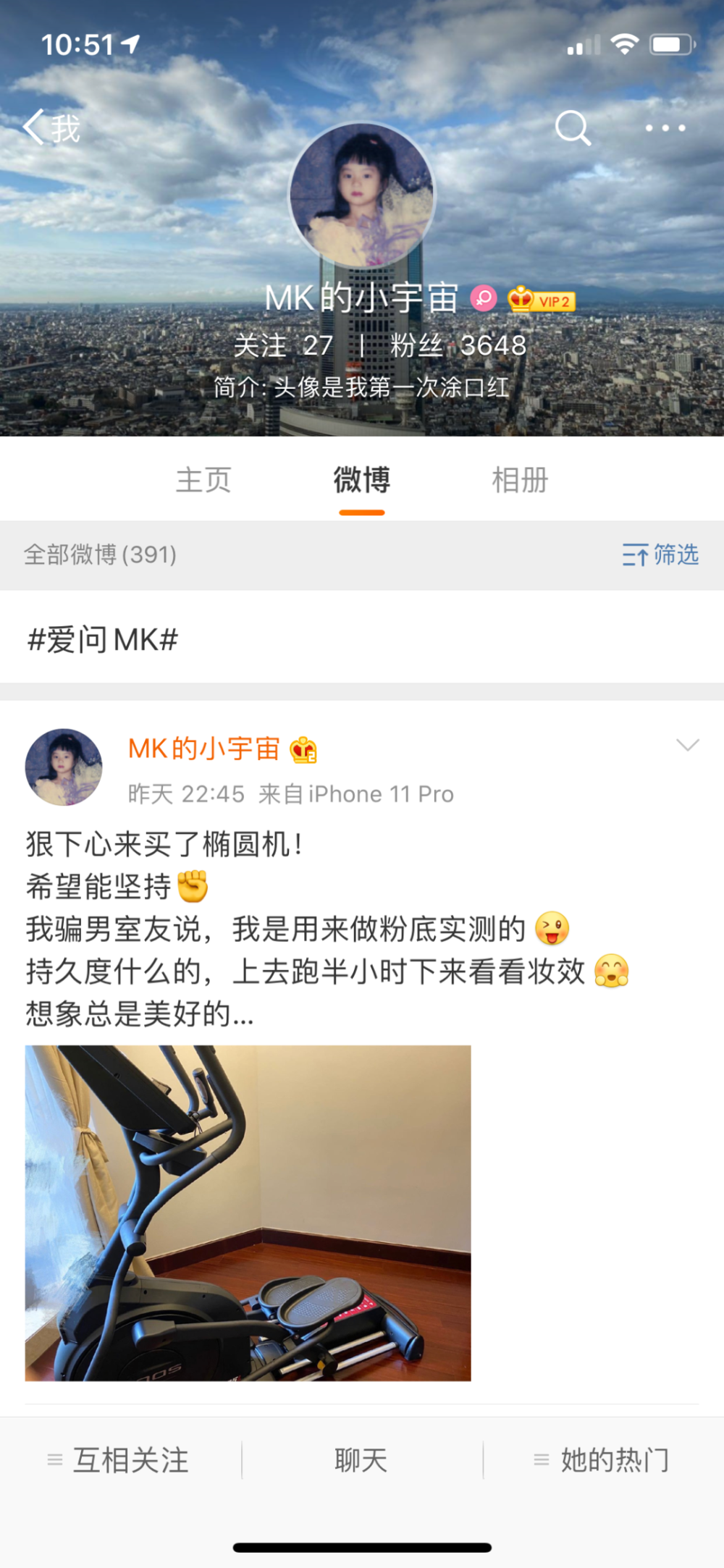Go back to the 我 page
Image resolution: width=724 pixels, height=1568 pixels.
(x=51, y=128)
